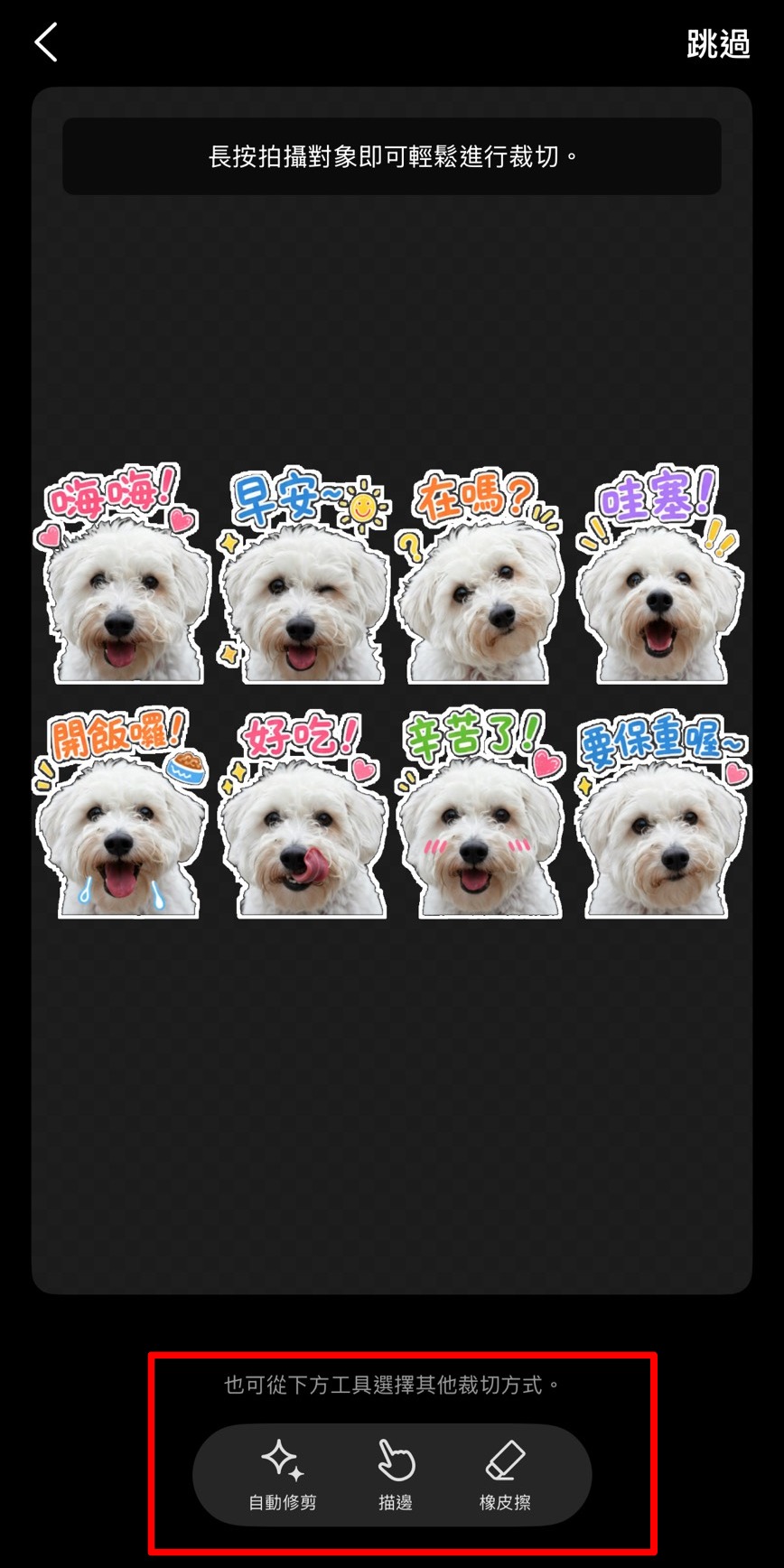Select the 嗨嗨 hi-hi sticker
The height and width of the screenshot is (1568, 784).
[x=126, y=587]
